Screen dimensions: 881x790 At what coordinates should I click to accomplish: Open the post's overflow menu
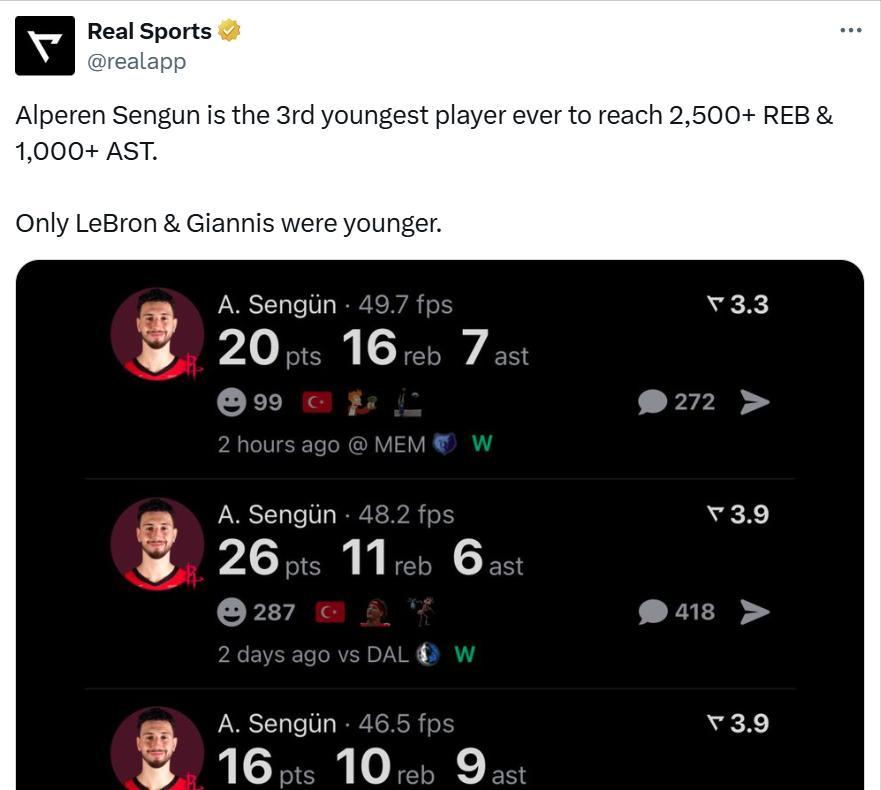[x=850, y=31]
